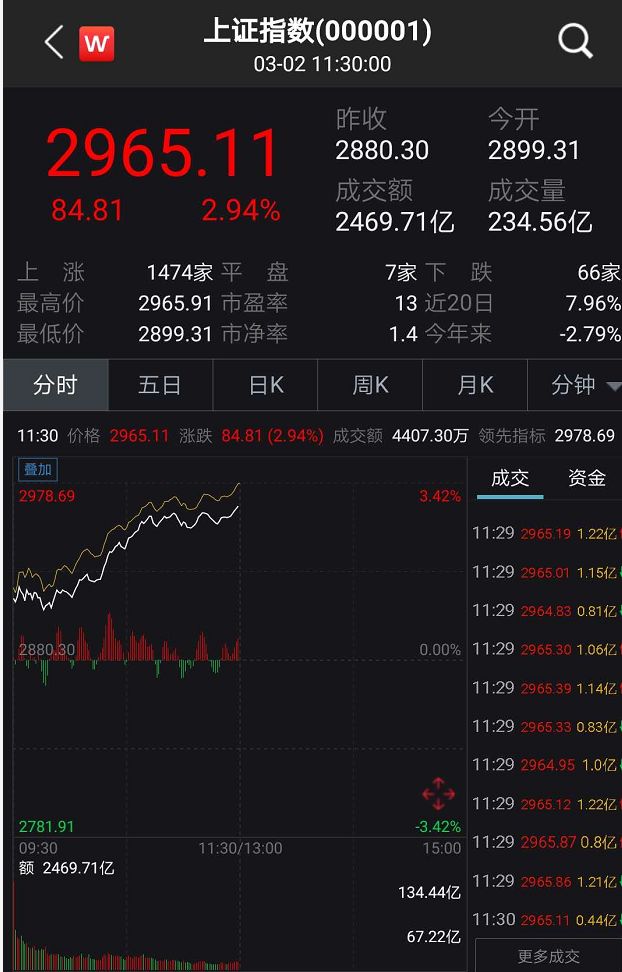Switch to the 资金 tab
Viewport: 622px width, 972px height.
pos(586,478)
